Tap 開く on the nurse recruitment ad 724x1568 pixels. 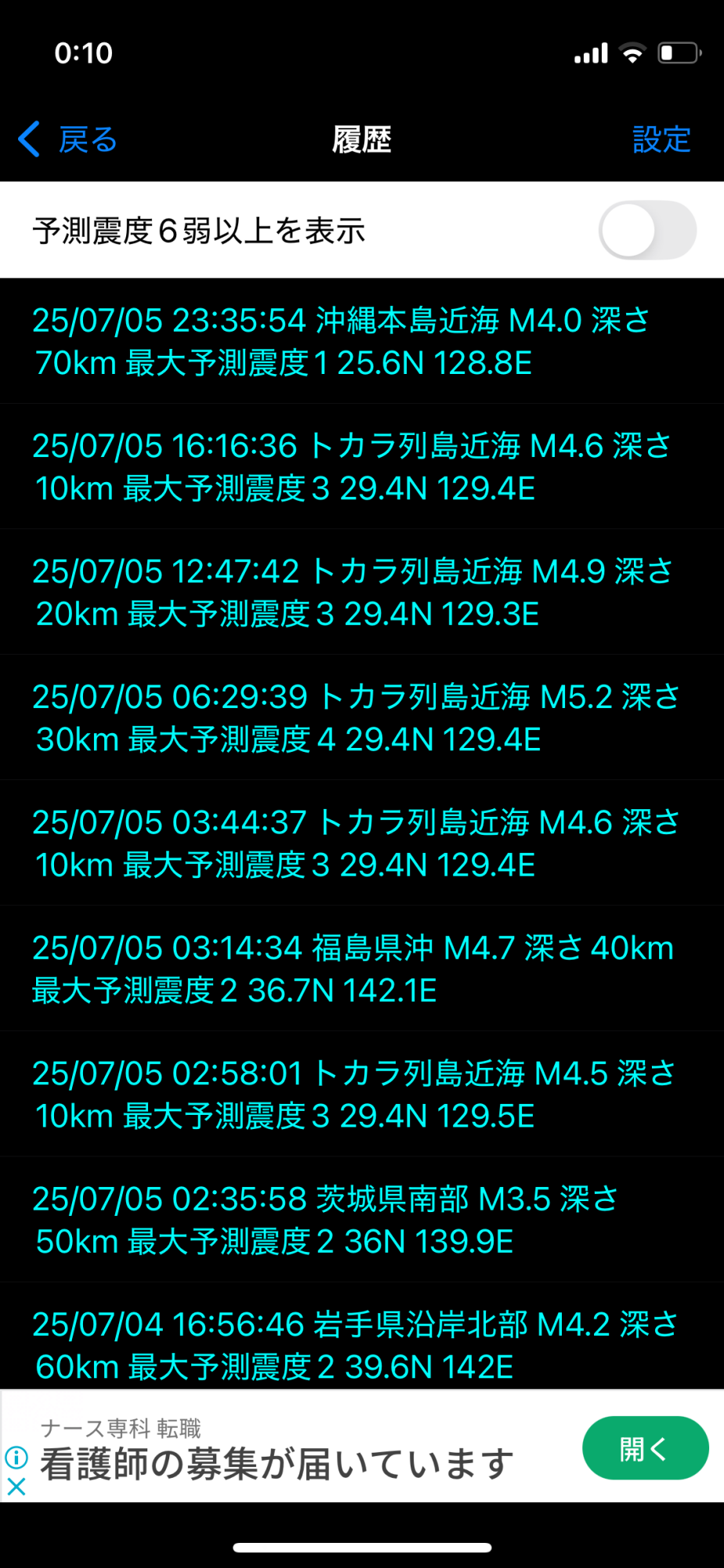tap(645, 1448)
